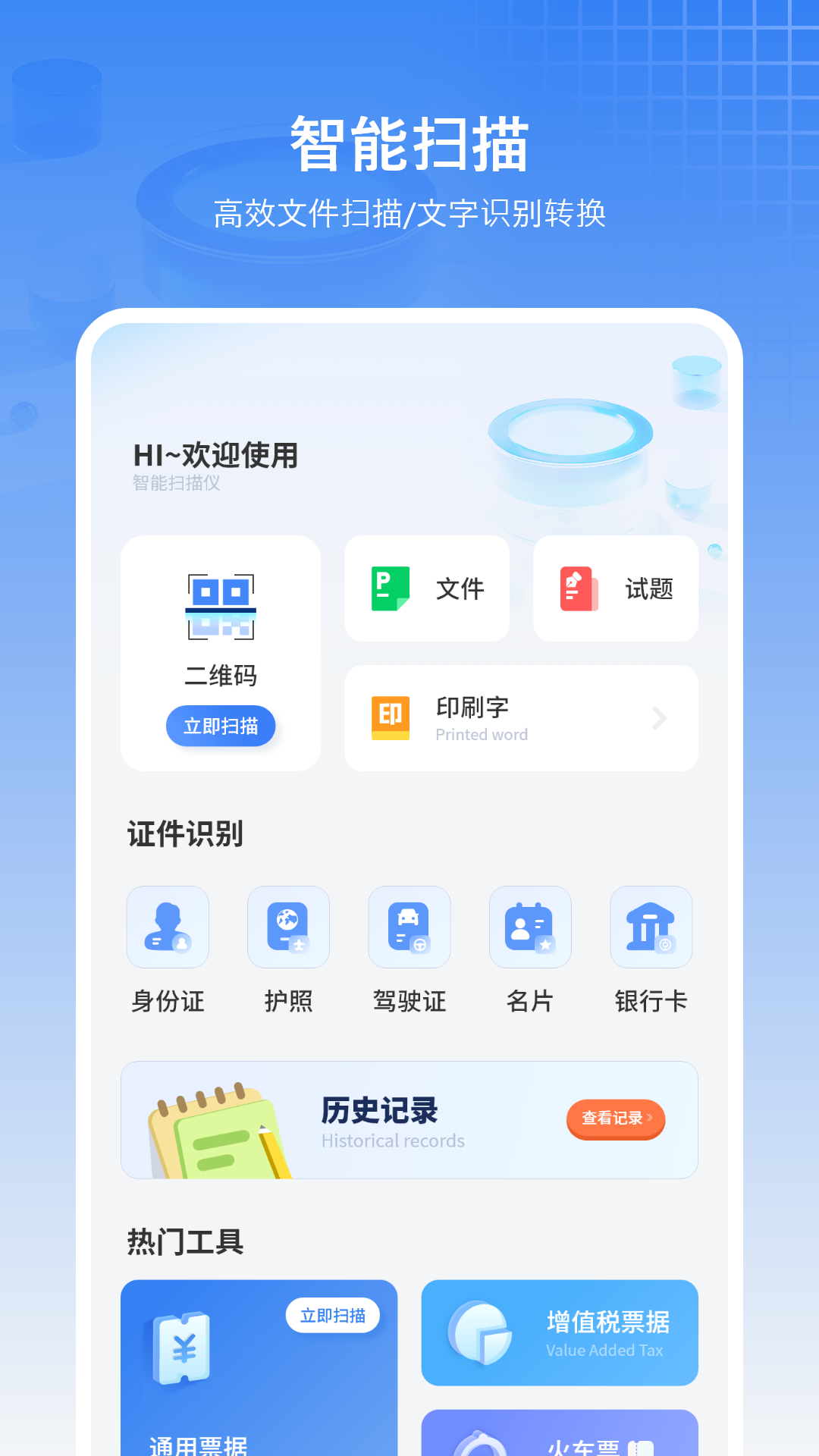Tap 立即扫描 on the 通用票据 card
819x1456 pixels.
coord(334,1316)
